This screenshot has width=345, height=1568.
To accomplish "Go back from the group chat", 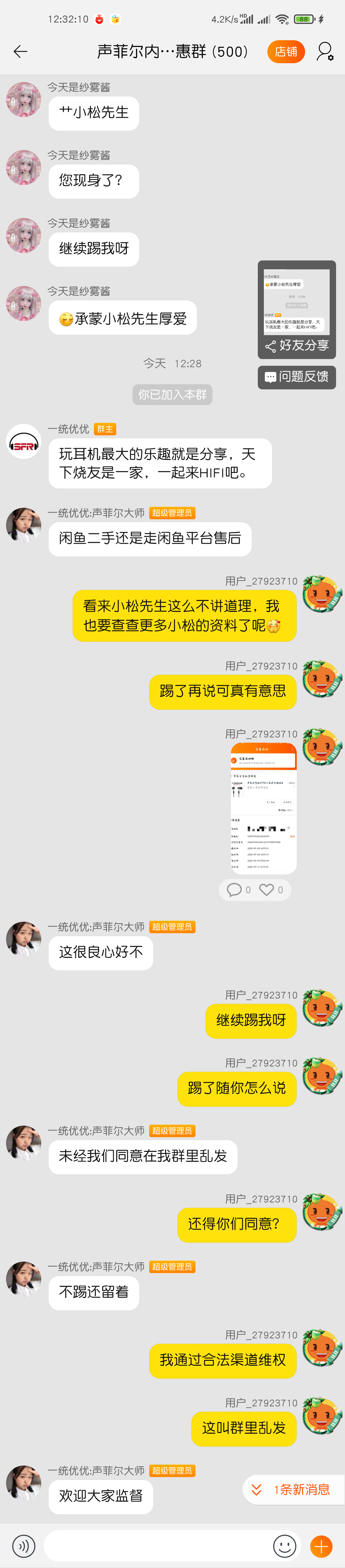I will [x=21, y=52].
